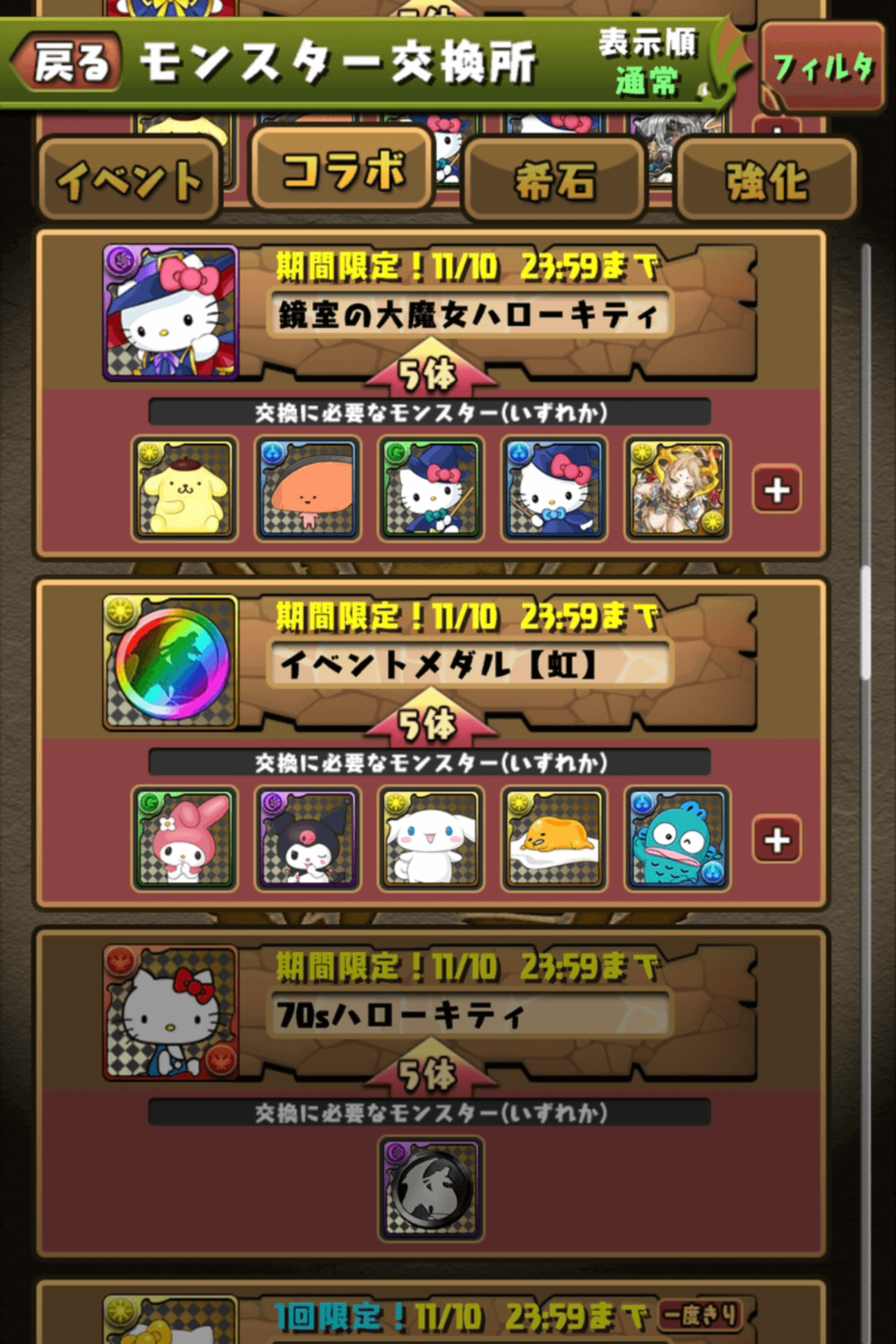Open the 70sハローキティ exchange
The width and height of the screenshot is (896, 1344).
[x=468, y=1014]
